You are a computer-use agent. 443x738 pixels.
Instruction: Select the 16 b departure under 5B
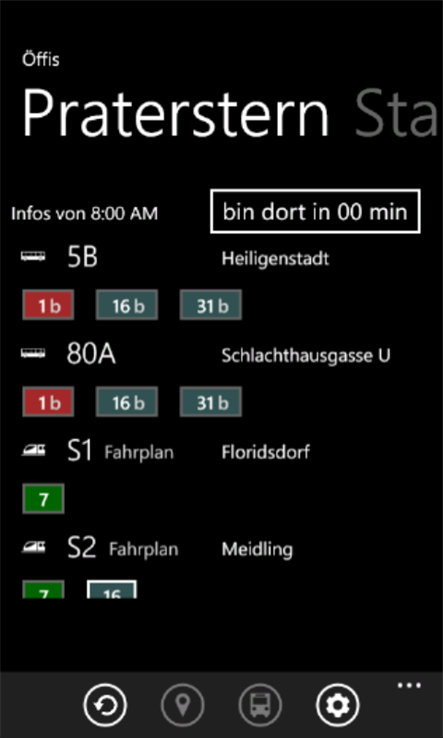[127, 305]
